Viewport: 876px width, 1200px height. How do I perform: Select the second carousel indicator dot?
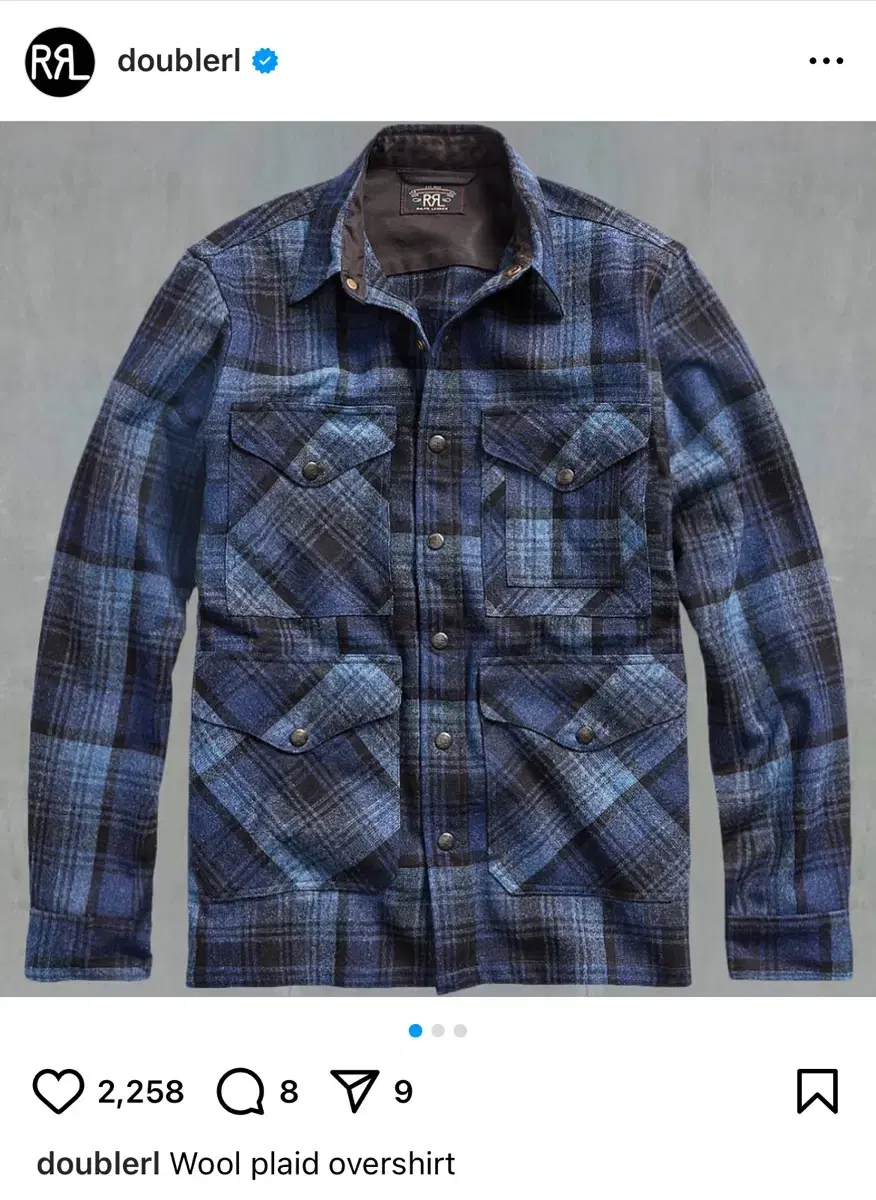click(438, 1028)
